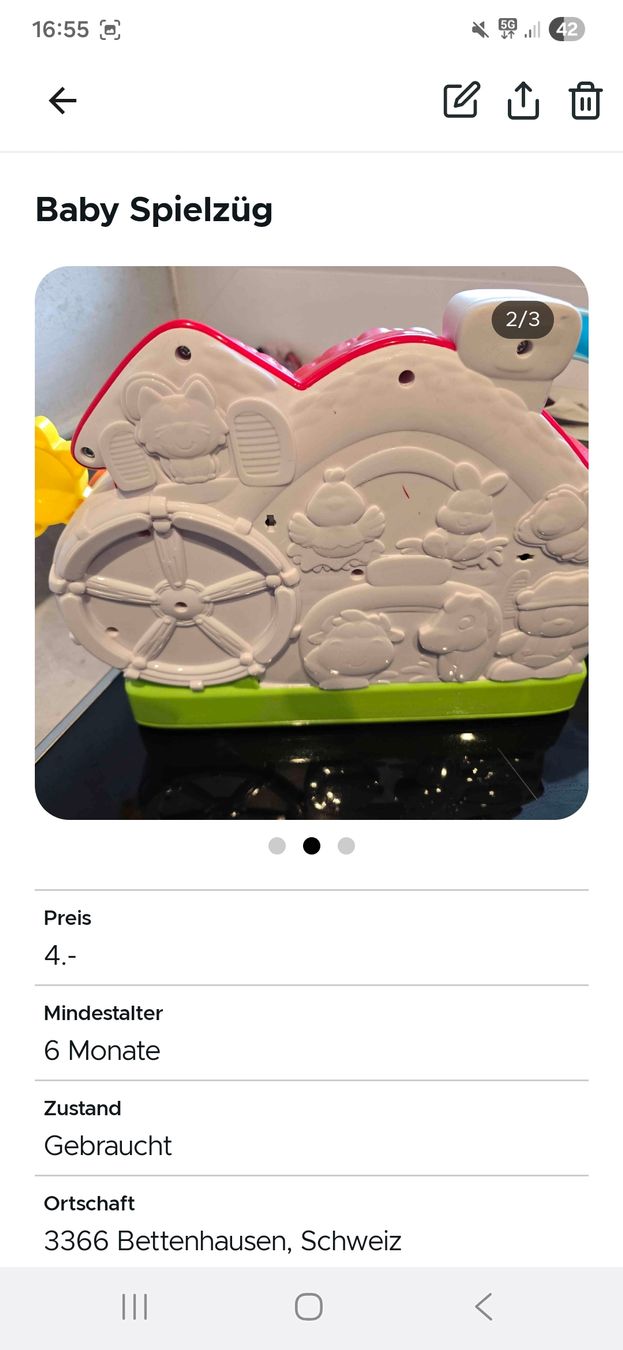Go to the home screen
Viewport: 623px width, 1350px height.
pyautogui.click(x=309, y=1306)
